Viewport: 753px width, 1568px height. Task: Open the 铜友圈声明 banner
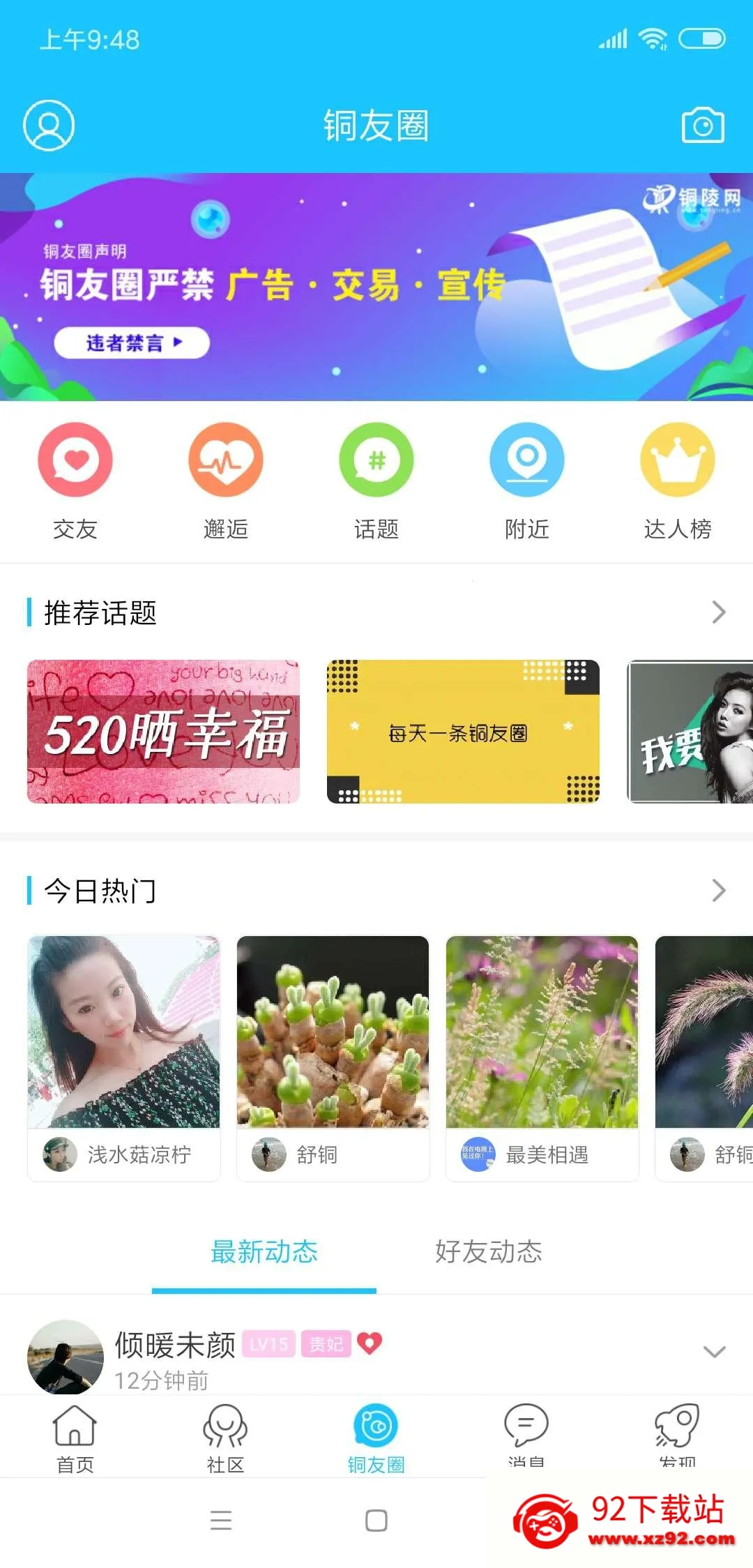click(x=376, y=287)
